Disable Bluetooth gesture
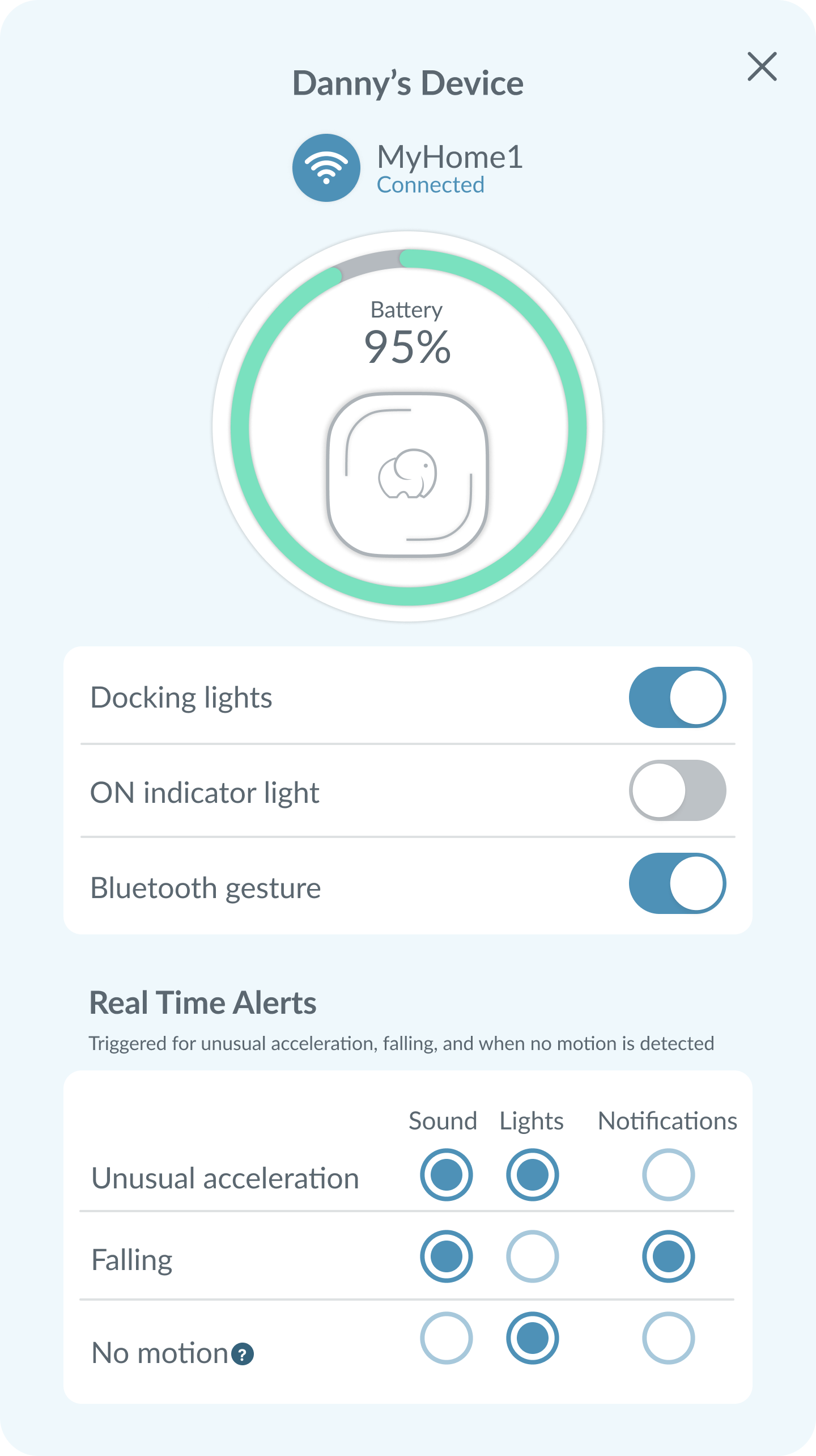Viewport: 816px width, 1456px height. (678, 883)
